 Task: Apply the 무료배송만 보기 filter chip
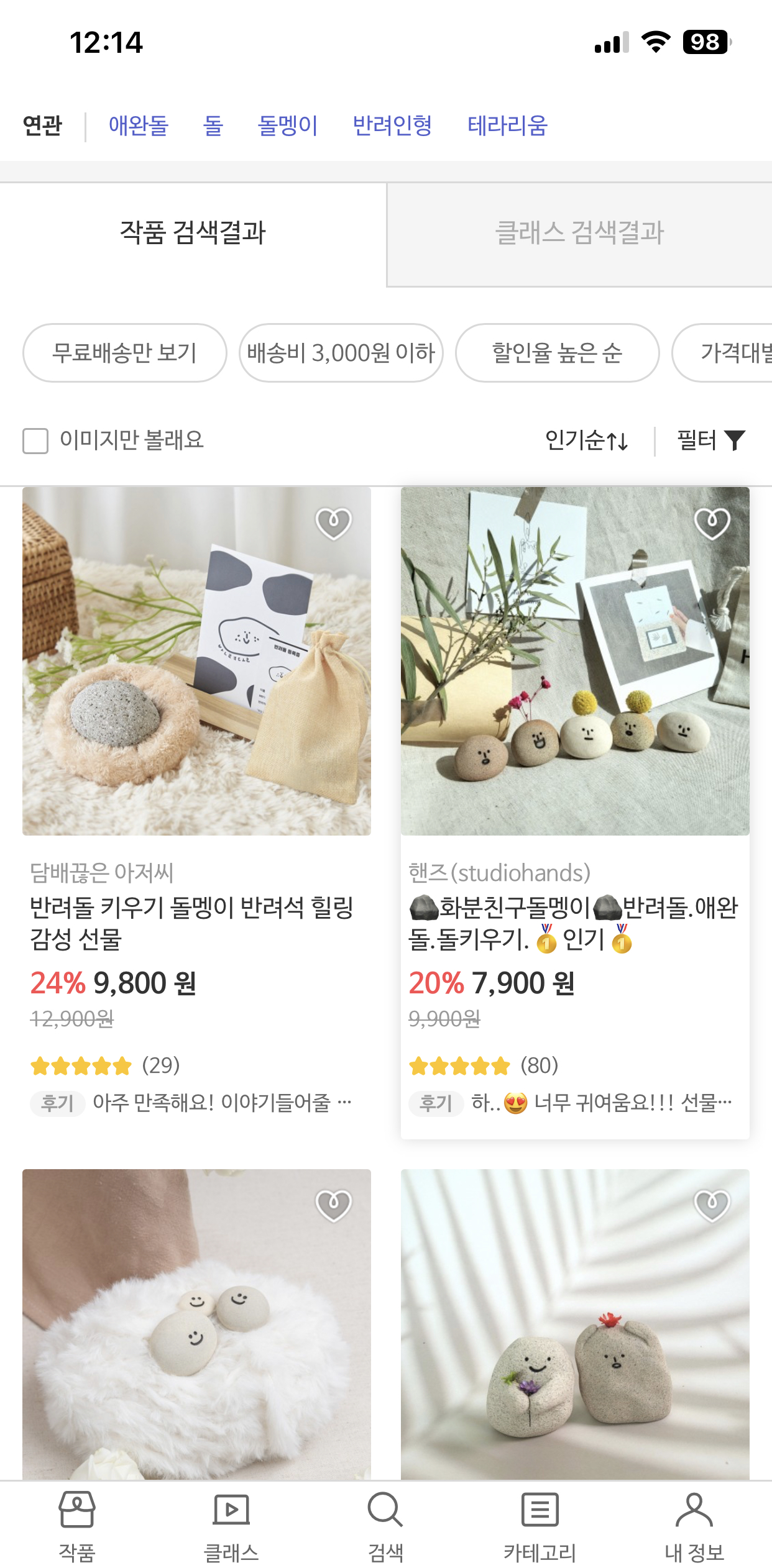tap(125, 353)
